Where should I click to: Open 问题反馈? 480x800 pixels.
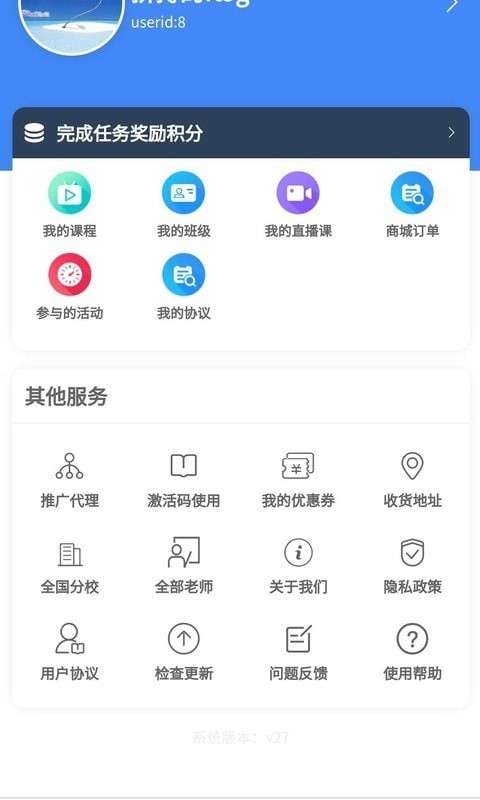(x=298, y=653)
